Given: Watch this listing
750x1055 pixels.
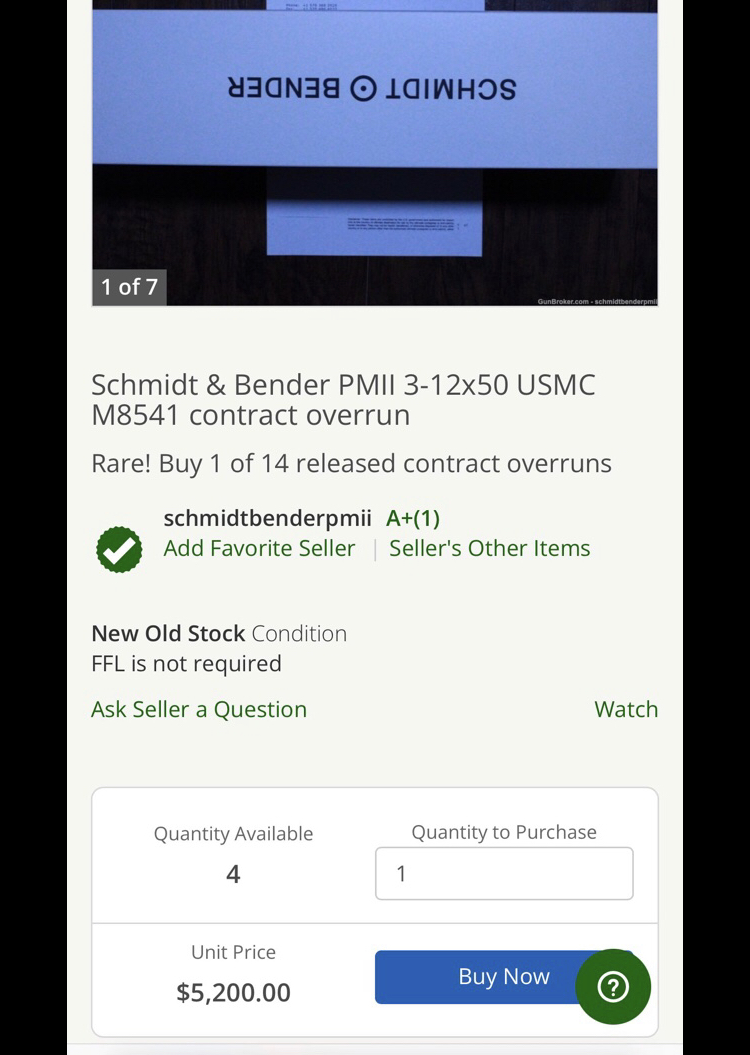Looking at the screenshot, I should pyautogui.click(x=626, y=709).
